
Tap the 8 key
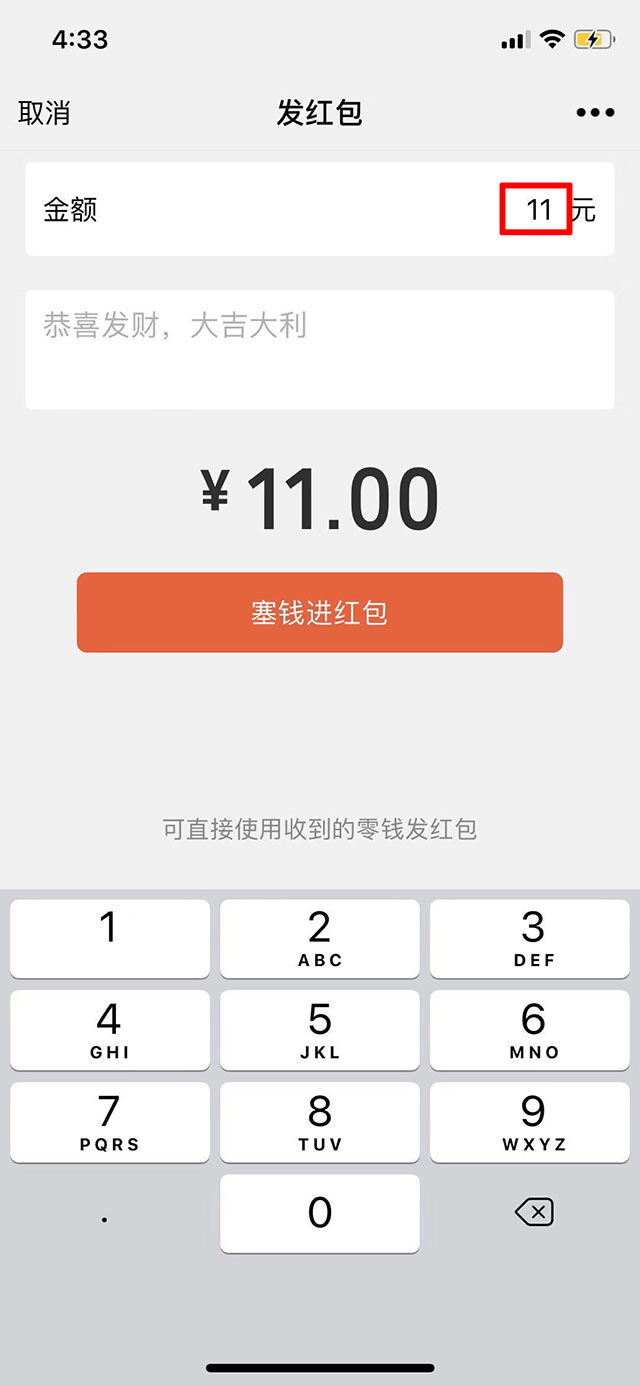click(320, 1122)
